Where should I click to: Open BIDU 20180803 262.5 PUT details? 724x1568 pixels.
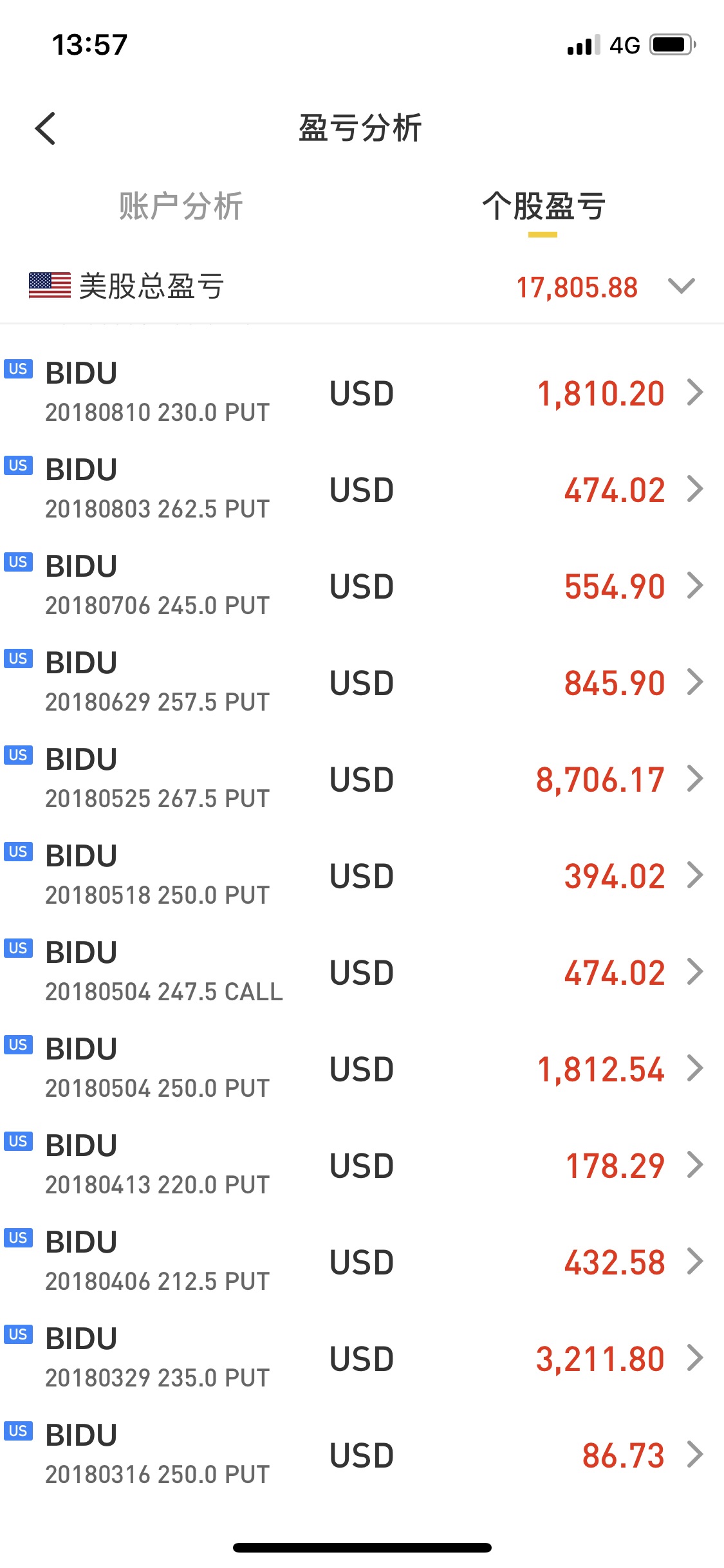360,489
